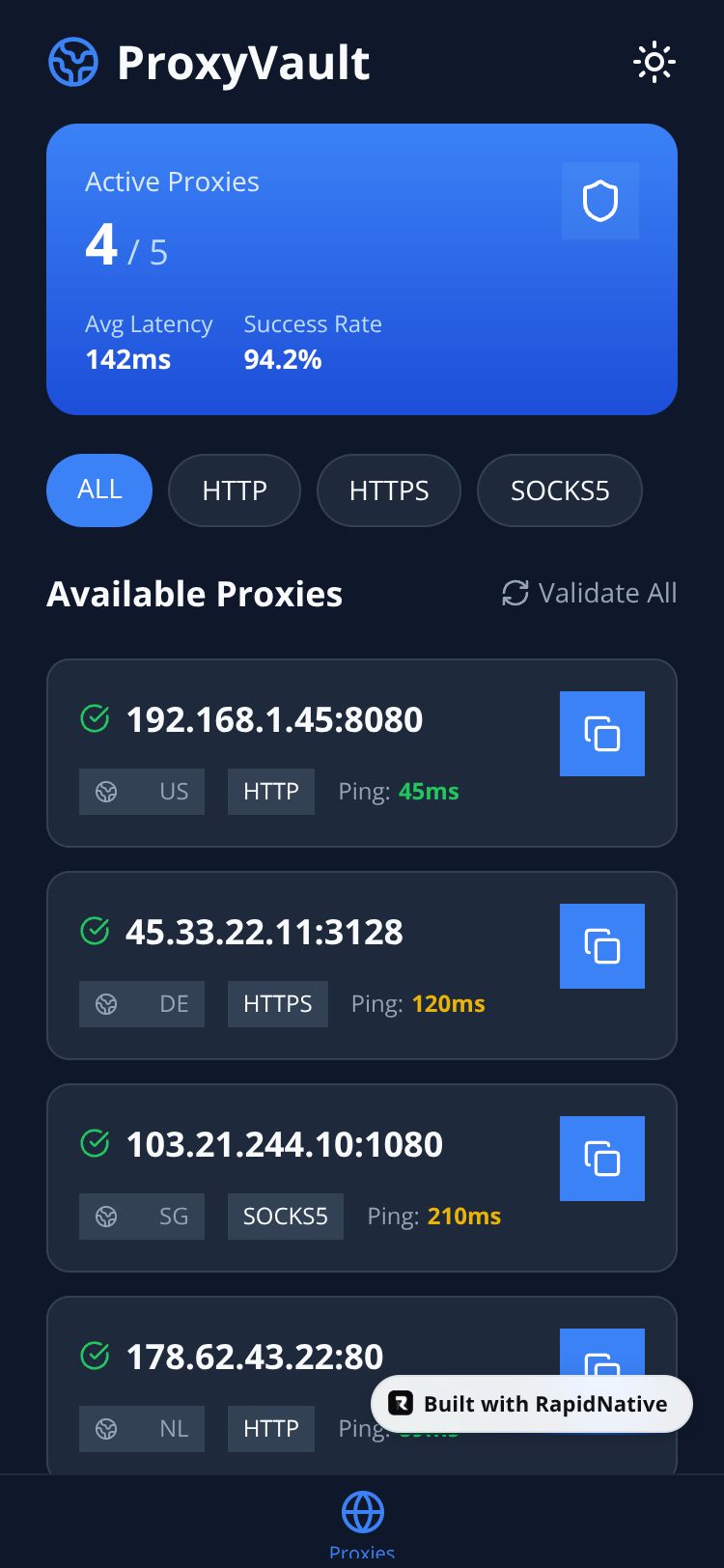The height and width of the screenshot is (1568, 724).
Task: Switch to the Proxies tab
Action: pos(362,1521)
